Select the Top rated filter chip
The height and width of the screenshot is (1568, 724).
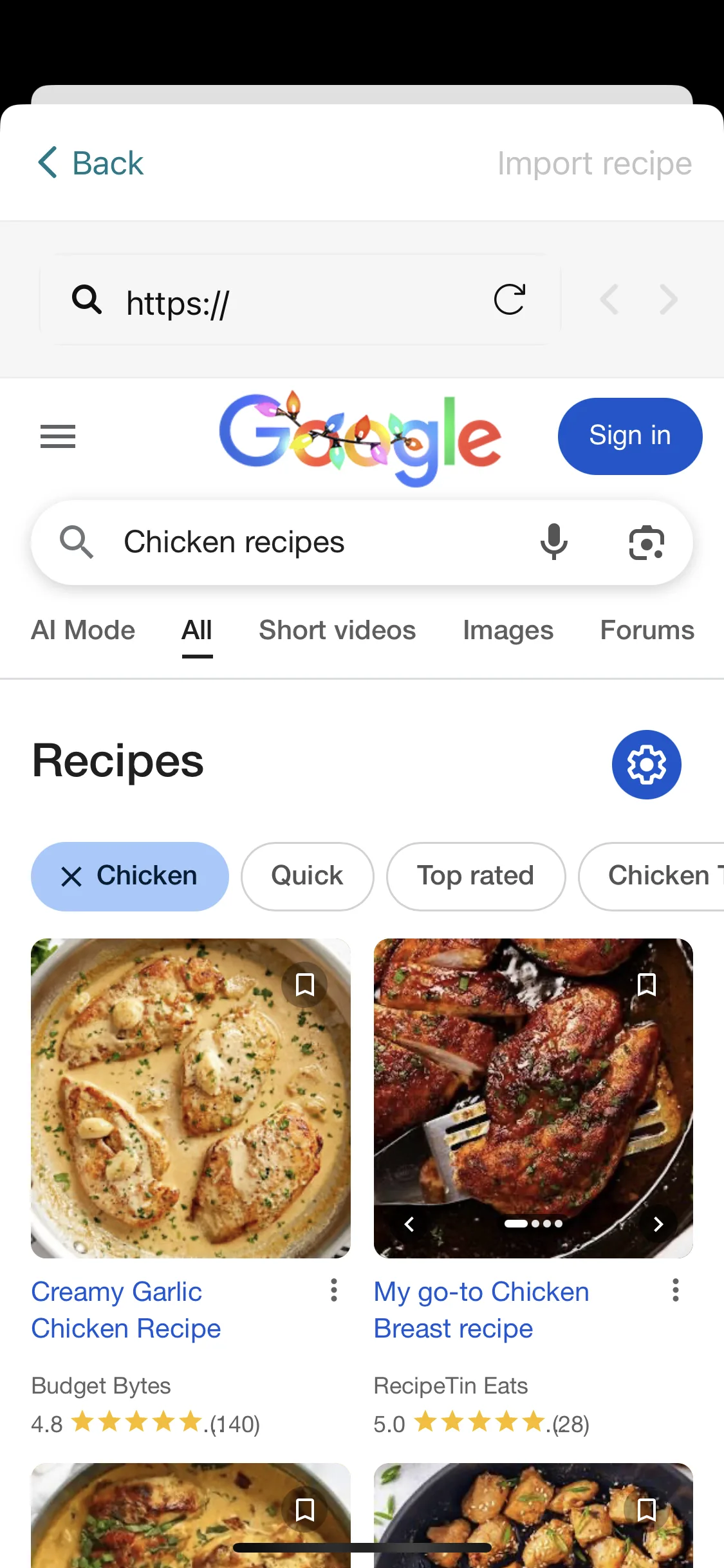click(x=476, y=876)
